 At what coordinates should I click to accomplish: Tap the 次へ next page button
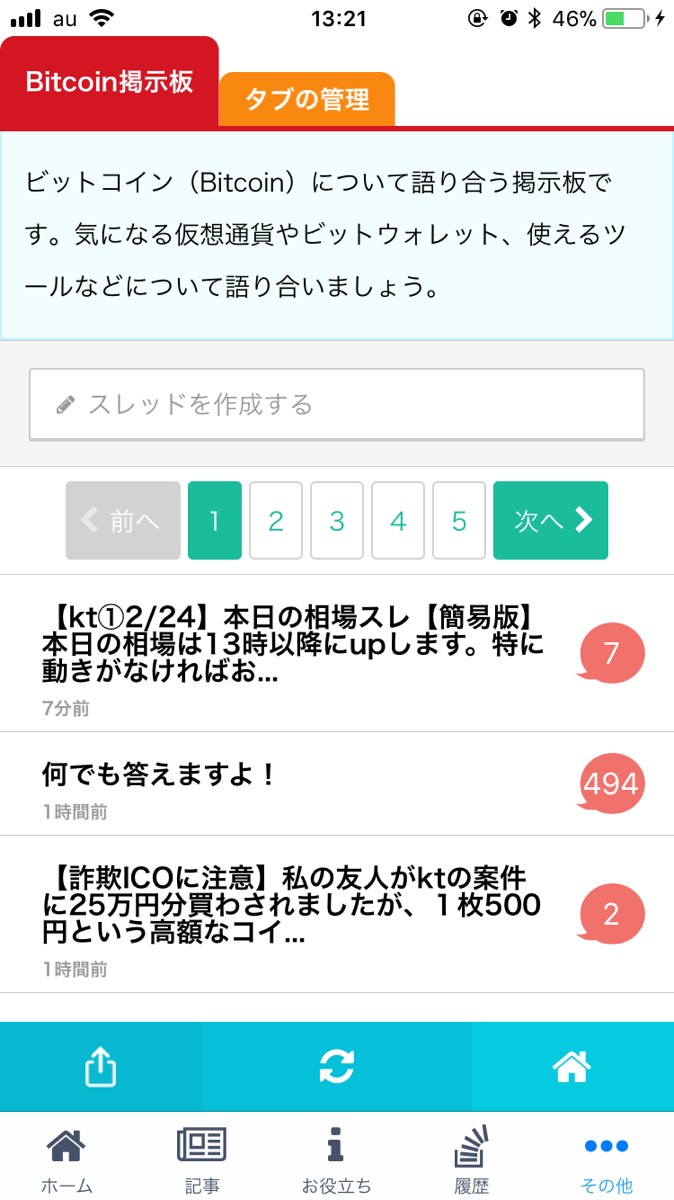550,520
